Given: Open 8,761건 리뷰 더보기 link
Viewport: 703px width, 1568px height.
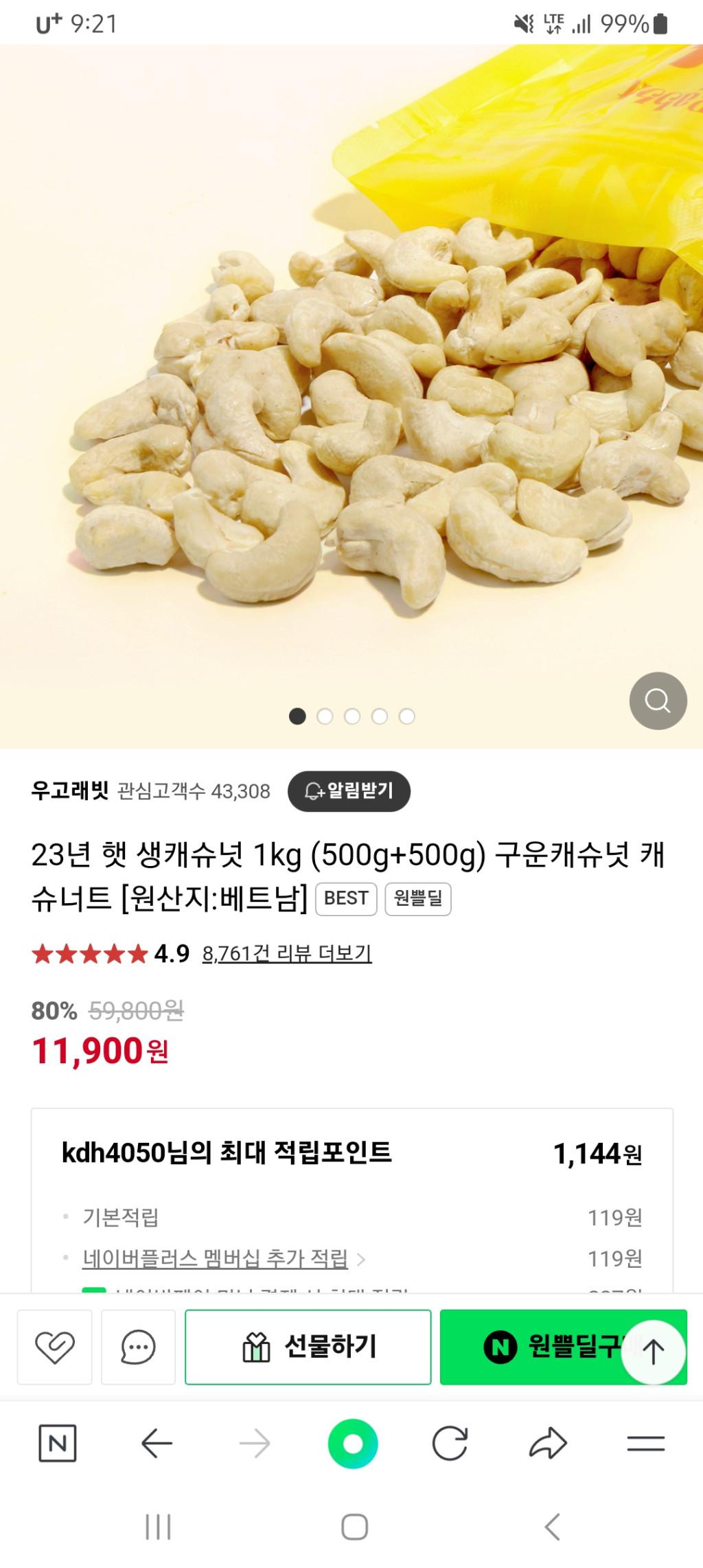Looking at the screenshot, I should click(287, 953).
